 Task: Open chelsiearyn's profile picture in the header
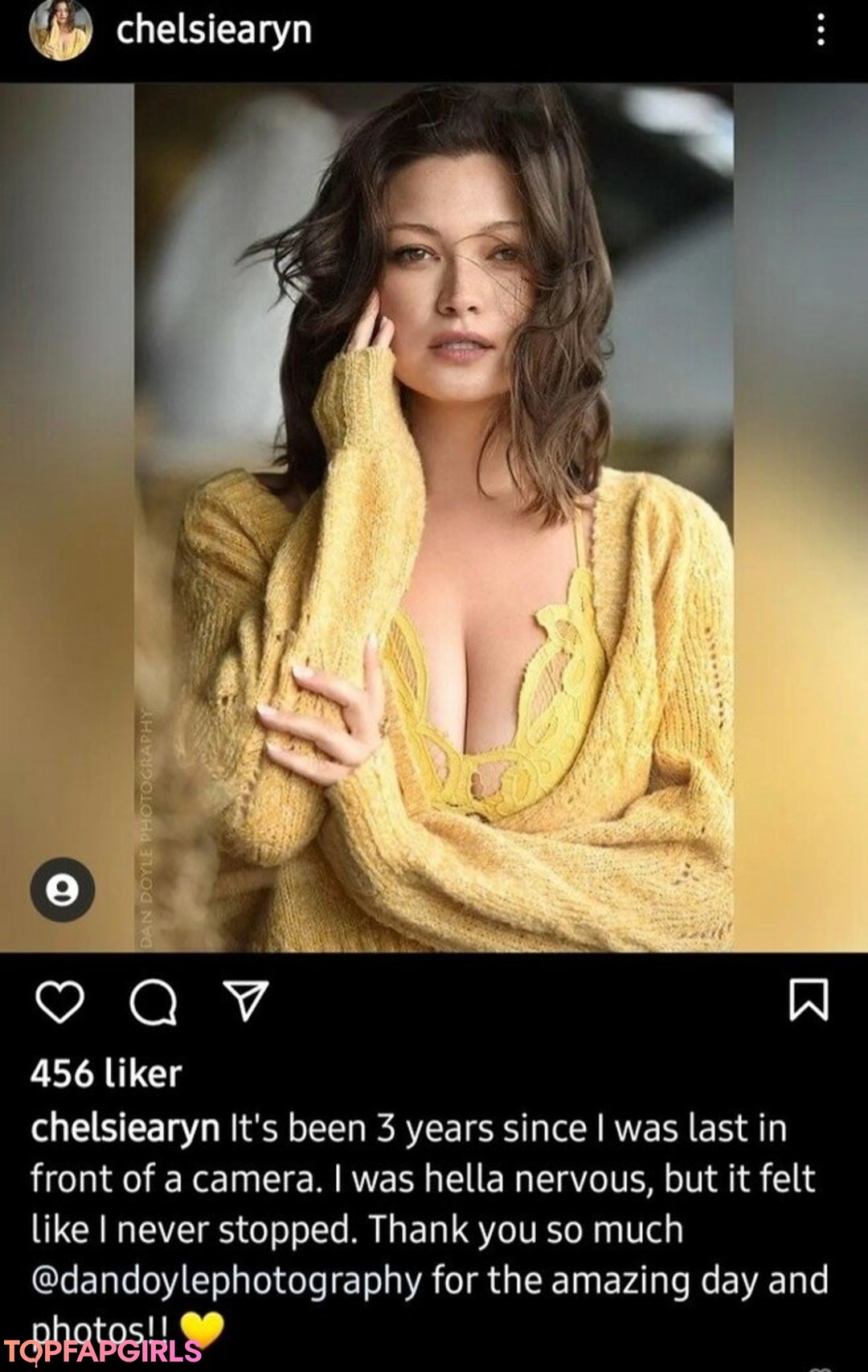pyautogui.click(x=60, y=30)
